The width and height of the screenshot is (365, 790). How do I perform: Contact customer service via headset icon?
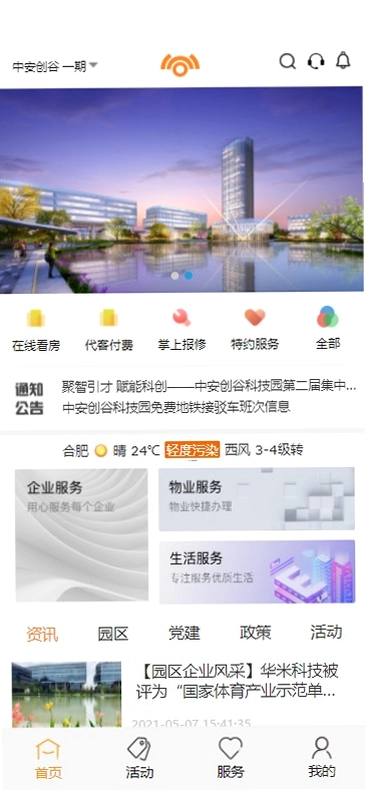[316, 61]
